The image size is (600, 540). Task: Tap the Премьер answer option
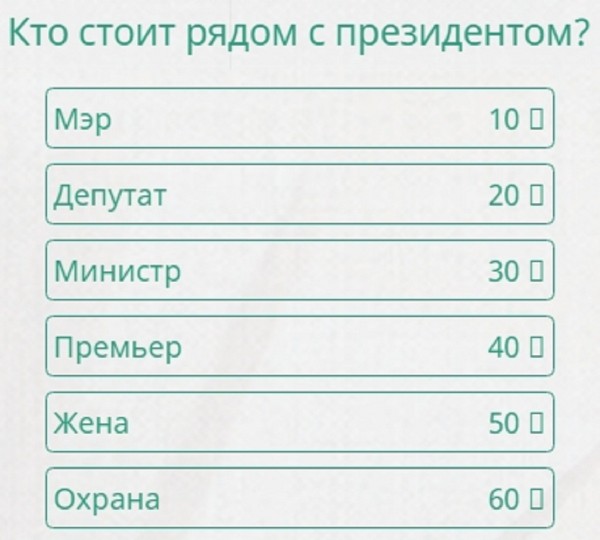pos(299,347)
